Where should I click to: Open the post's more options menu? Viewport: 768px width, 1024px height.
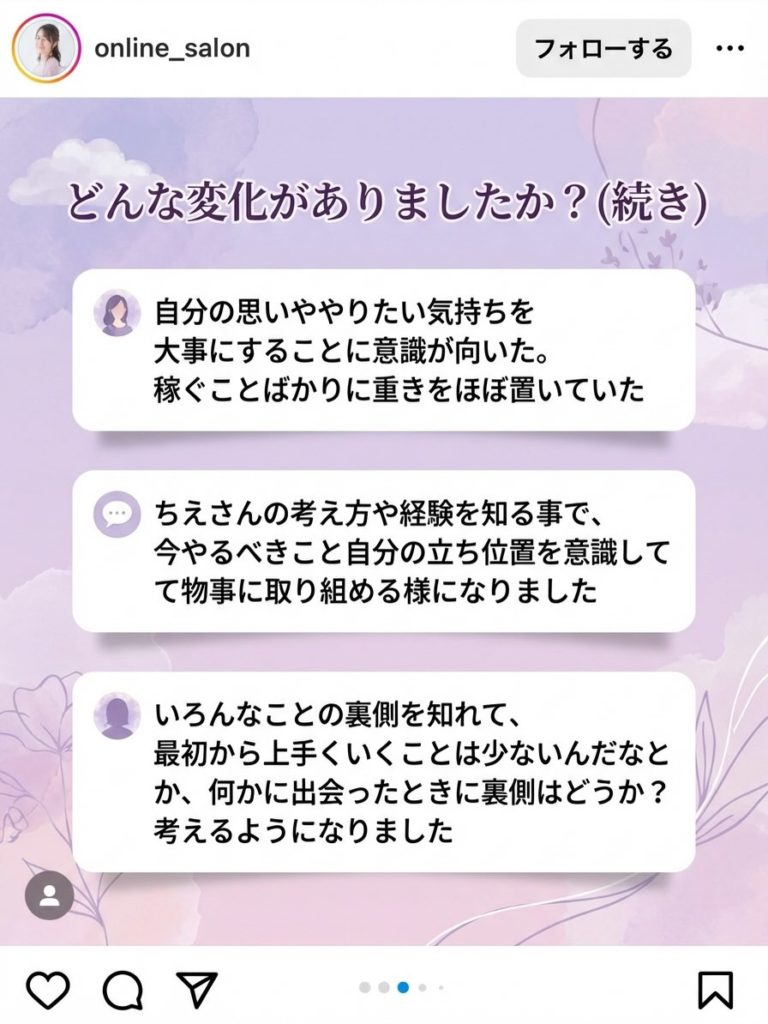728,48
